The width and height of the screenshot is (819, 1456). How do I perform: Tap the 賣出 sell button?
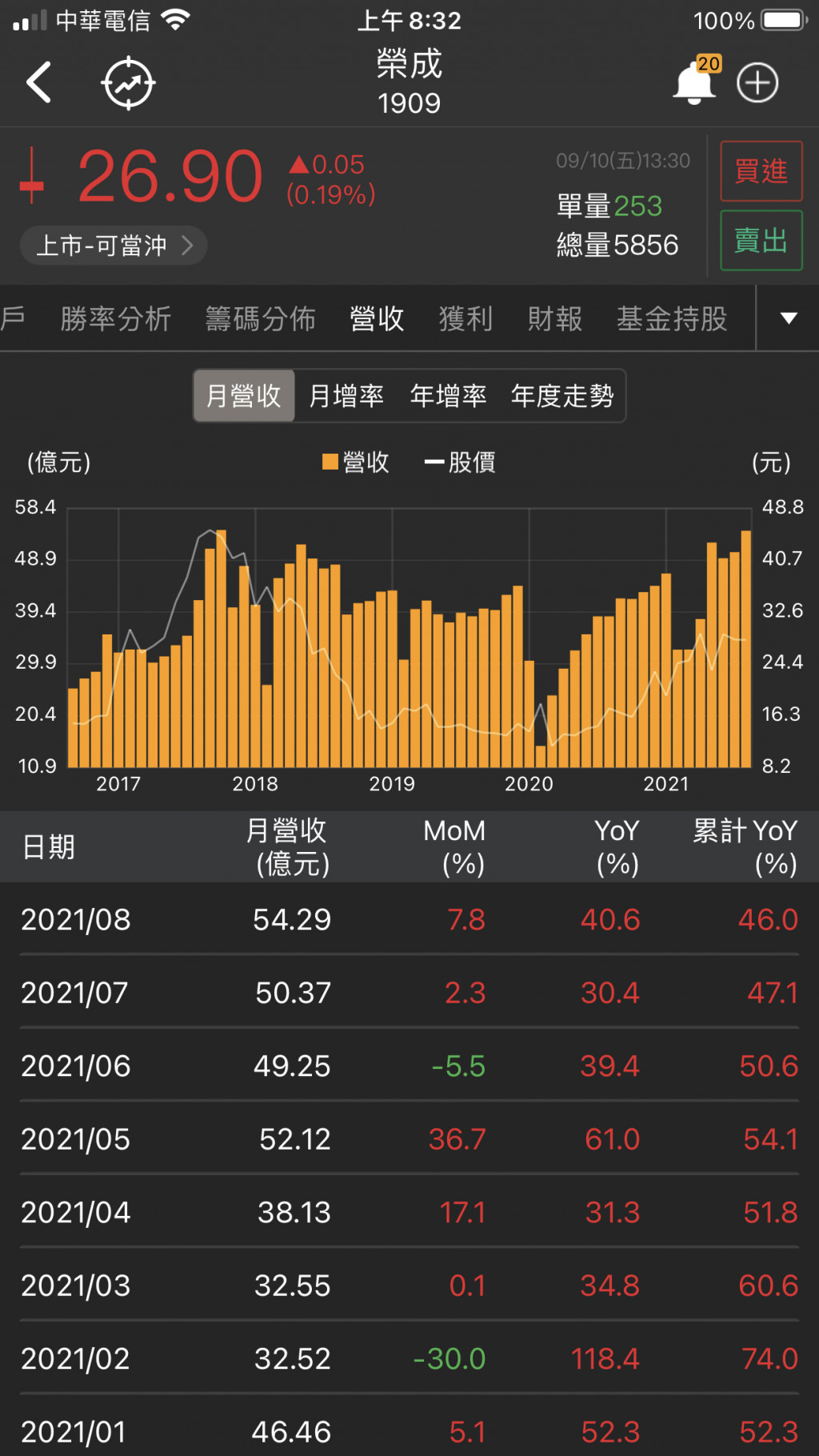tap(761, 240)
